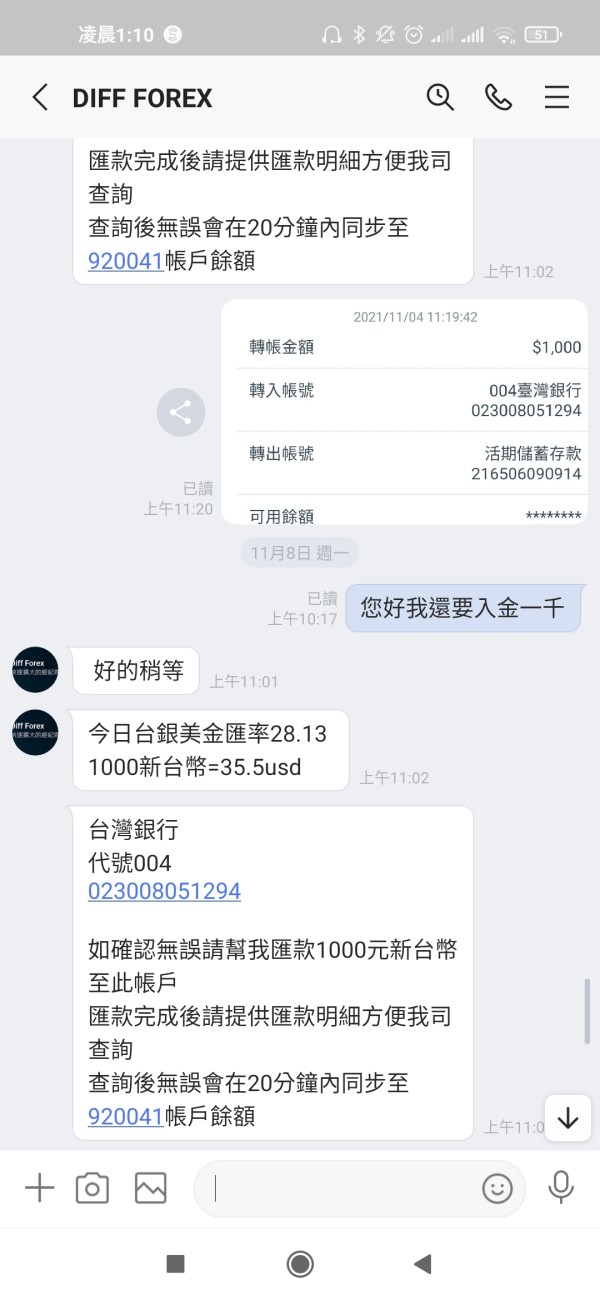
Task: Open the photo gallery picker
Action: (x=151, y=1188)
